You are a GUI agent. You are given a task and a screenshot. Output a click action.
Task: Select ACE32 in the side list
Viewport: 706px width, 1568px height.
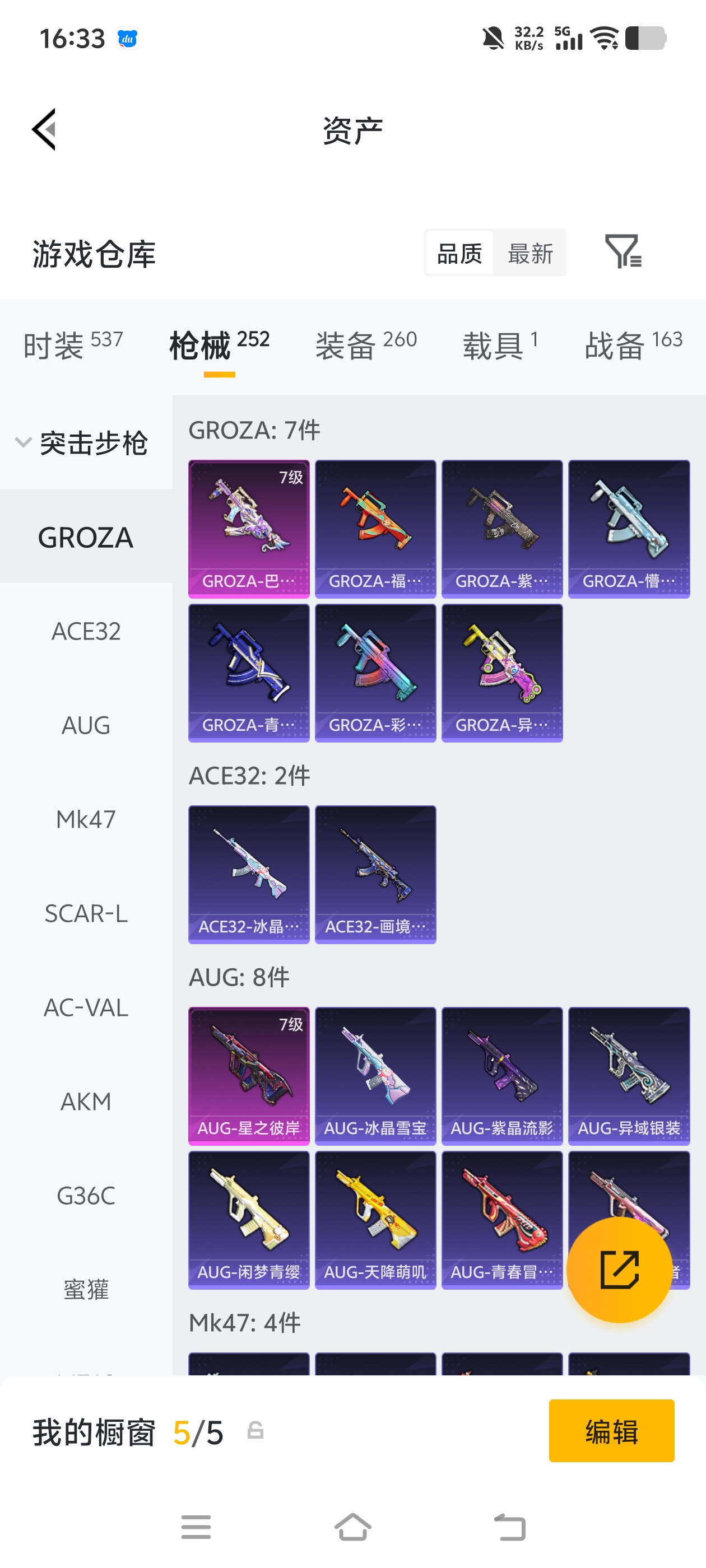[x=86, y=631]
